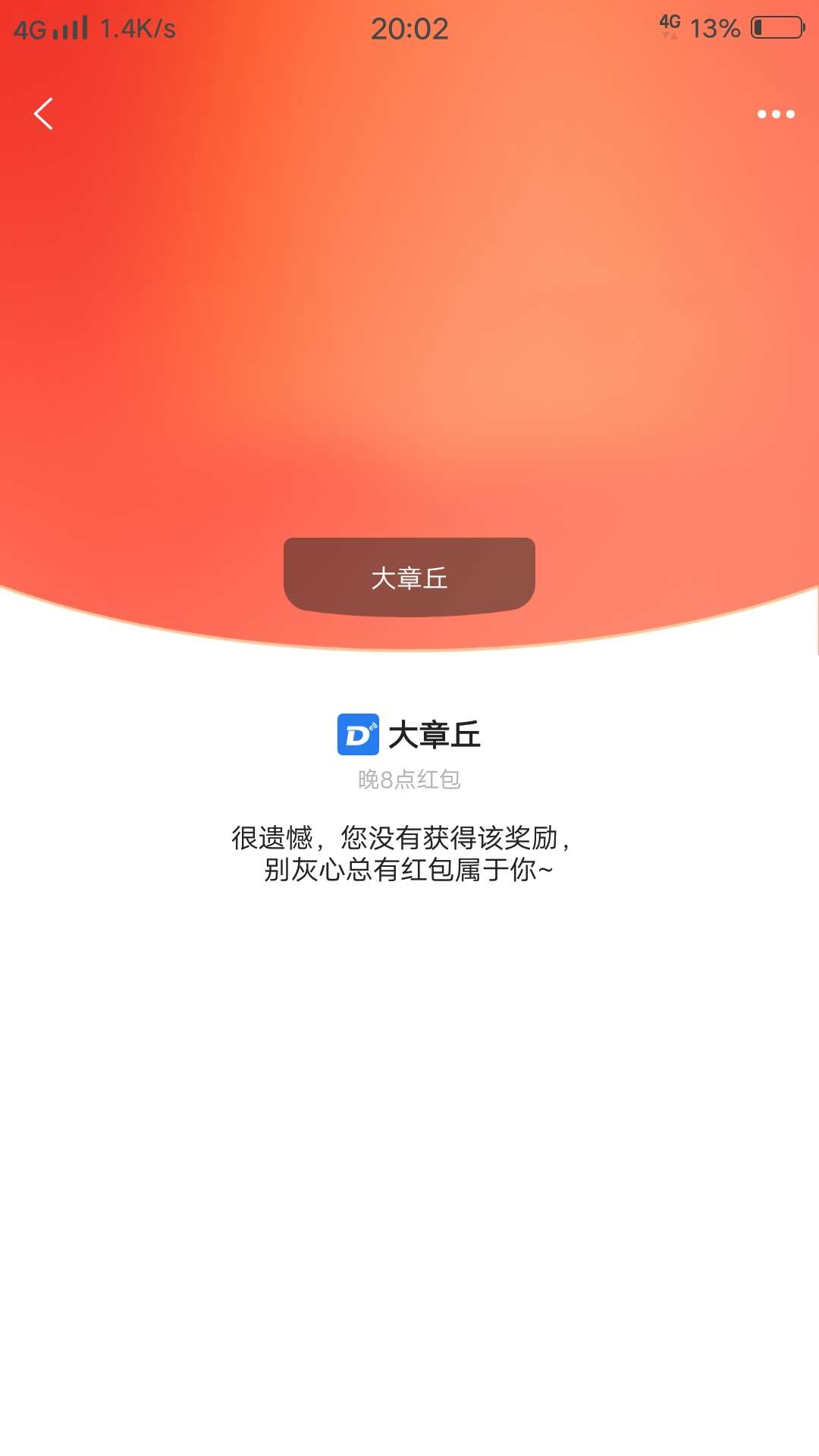
Task: Go back using the top-left arrow
Action: pyautogui.click(x=44, y=114)
